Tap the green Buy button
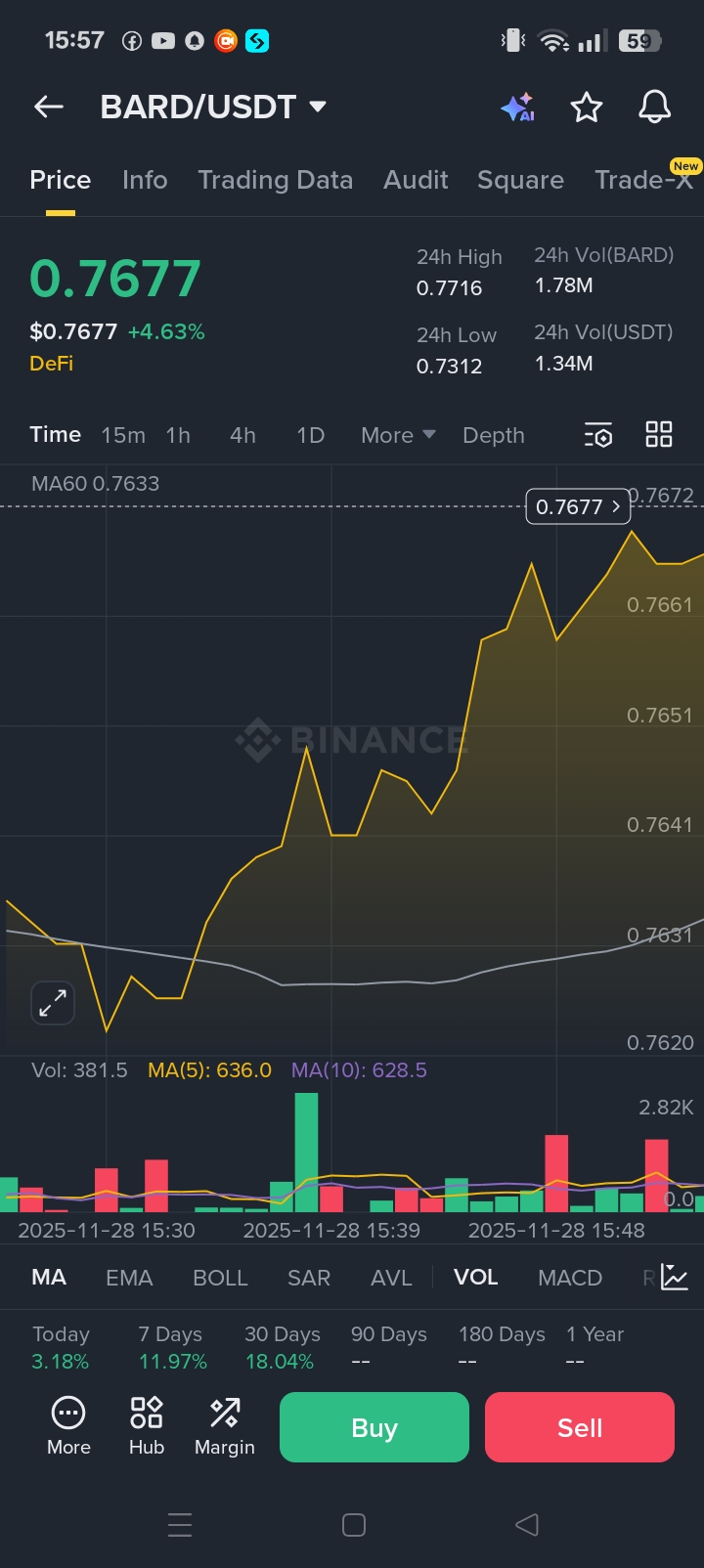This screenshot has width=704, height=1568. pos(374,1427)
